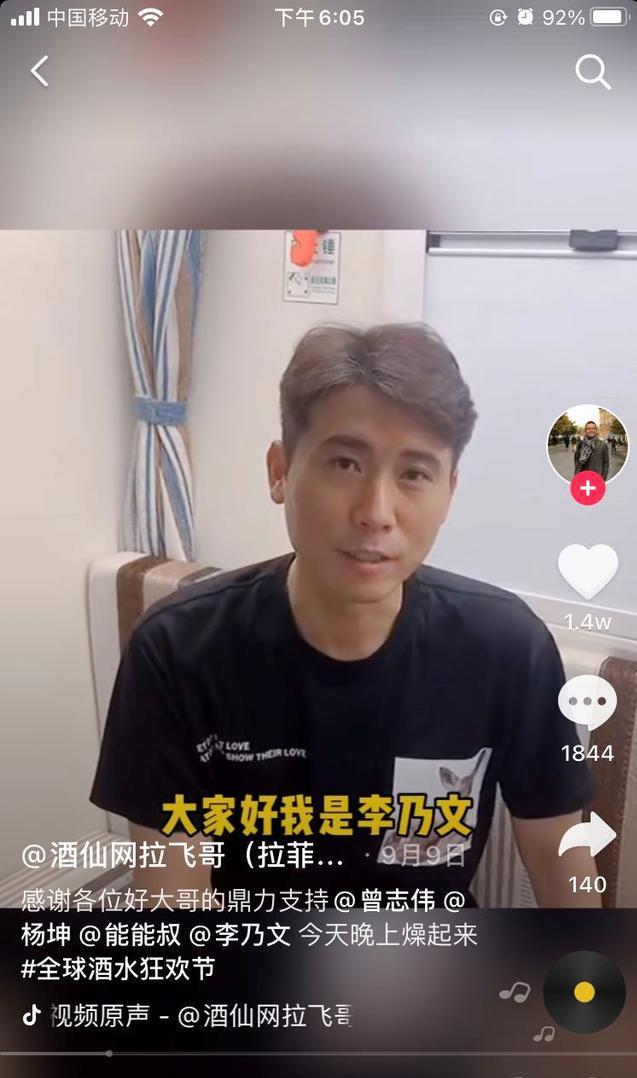Follow the creator with the red plus
Viewport: 637px width, 1078px height.
click(587, 489)
